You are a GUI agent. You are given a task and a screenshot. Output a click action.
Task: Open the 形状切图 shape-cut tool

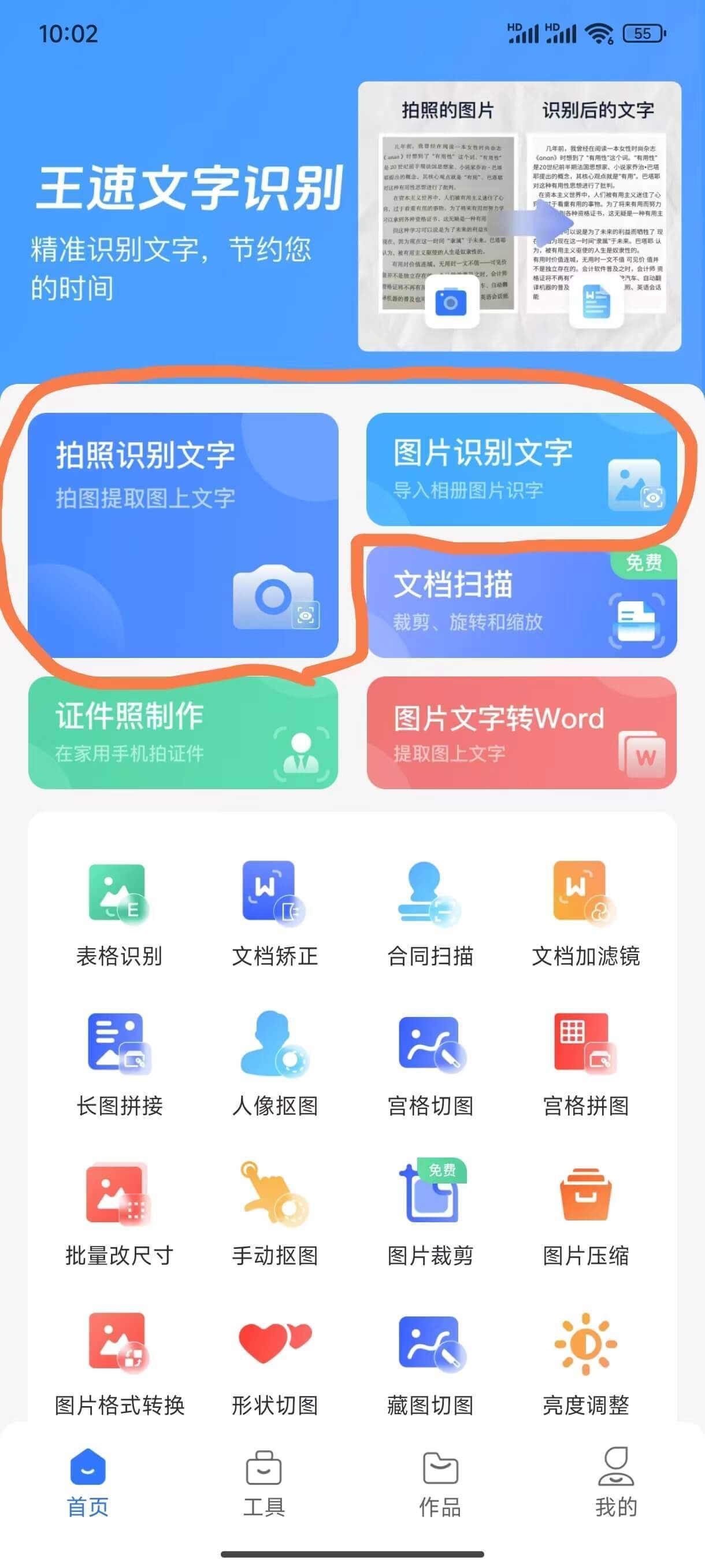click(275, 1367)
